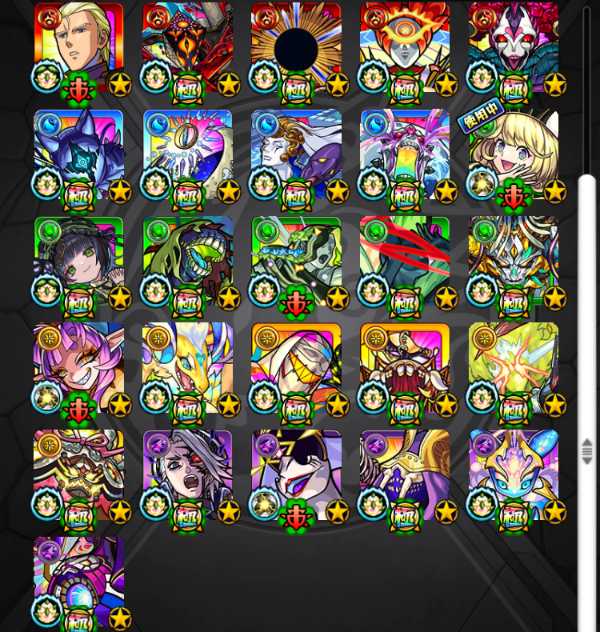This screenshot has height=632, width=600.
Task: Tap the scrollbar handle on right edge
Action: tap(587, 450)
